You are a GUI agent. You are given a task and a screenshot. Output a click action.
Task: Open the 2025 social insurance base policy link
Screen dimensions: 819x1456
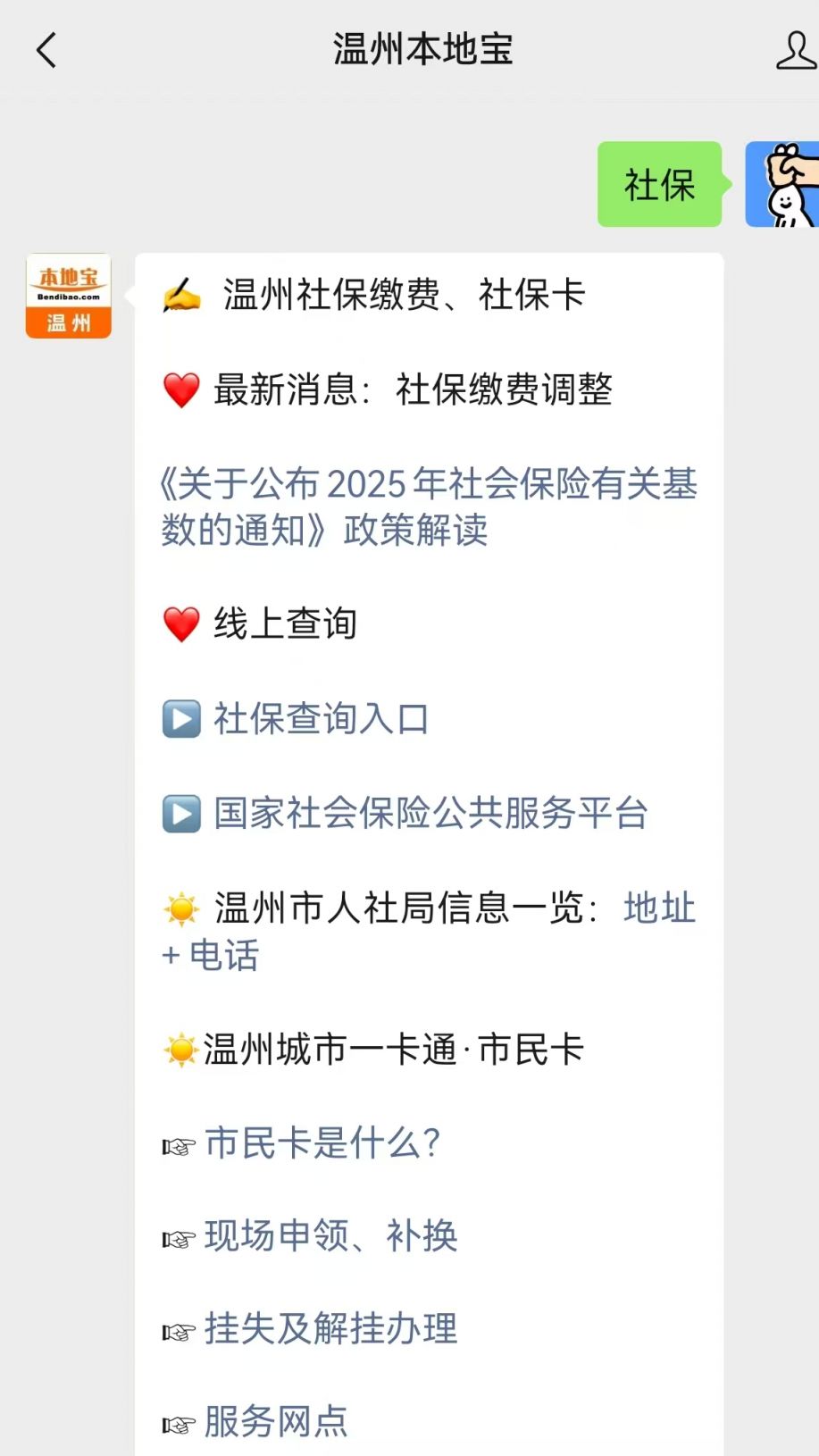[x=427, y=506]
